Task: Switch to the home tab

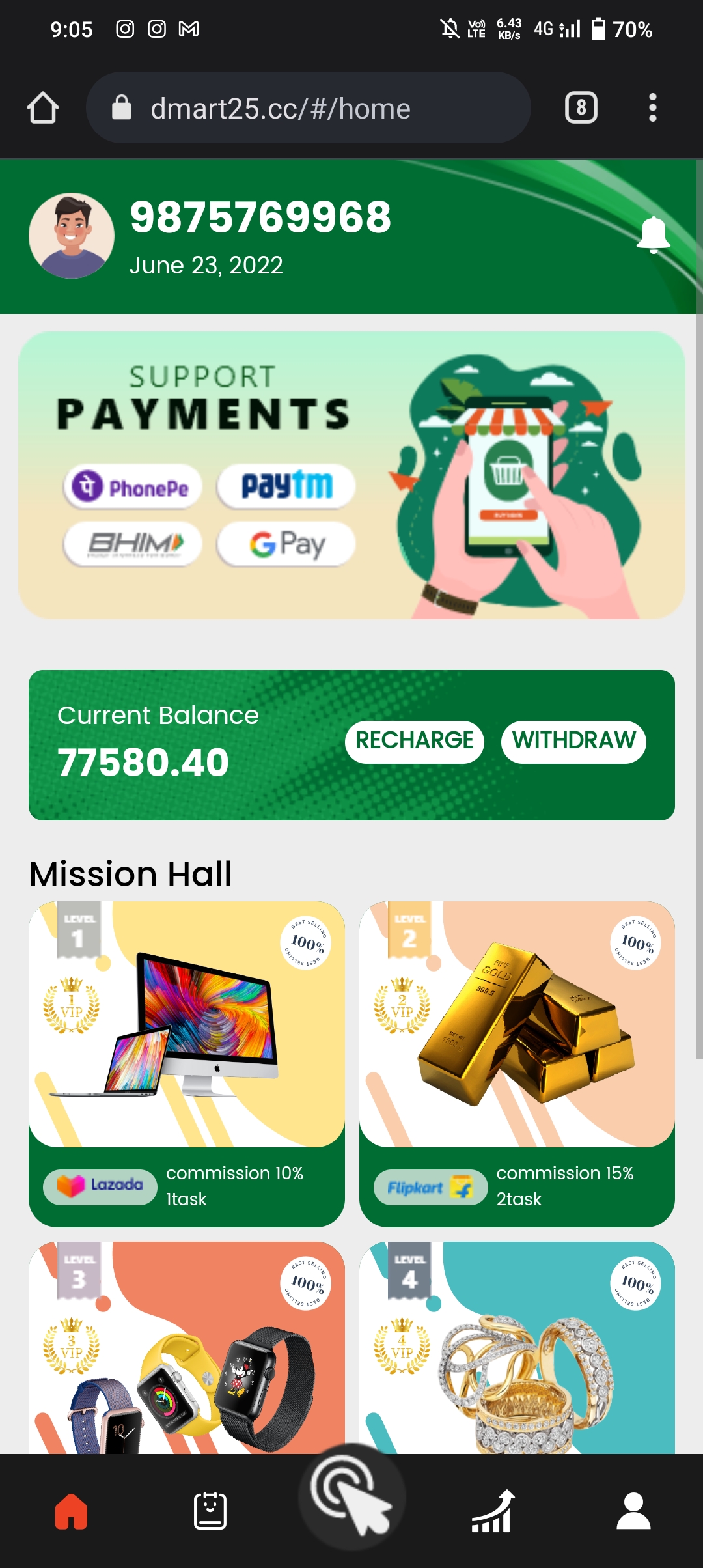Action: [x=71, y=1511]
